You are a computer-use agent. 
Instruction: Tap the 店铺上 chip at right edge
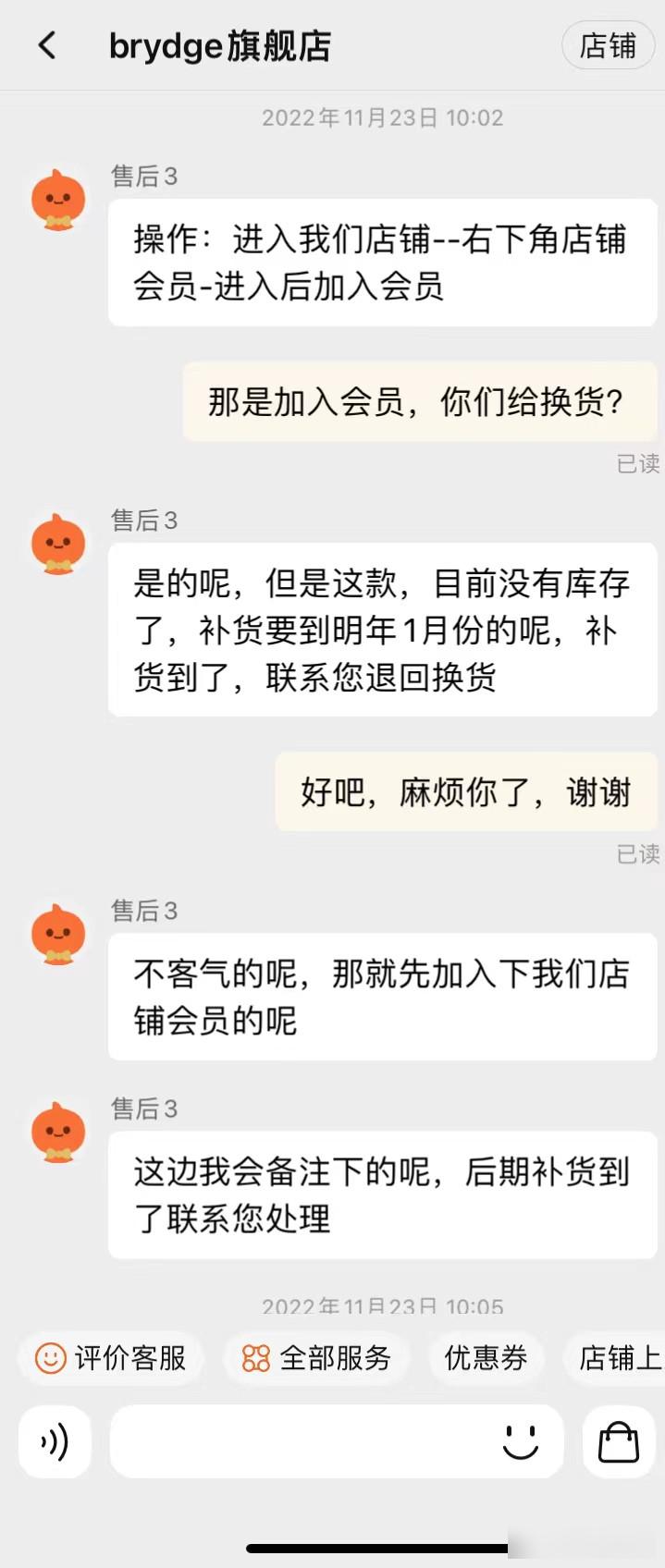pos(618,1357)
